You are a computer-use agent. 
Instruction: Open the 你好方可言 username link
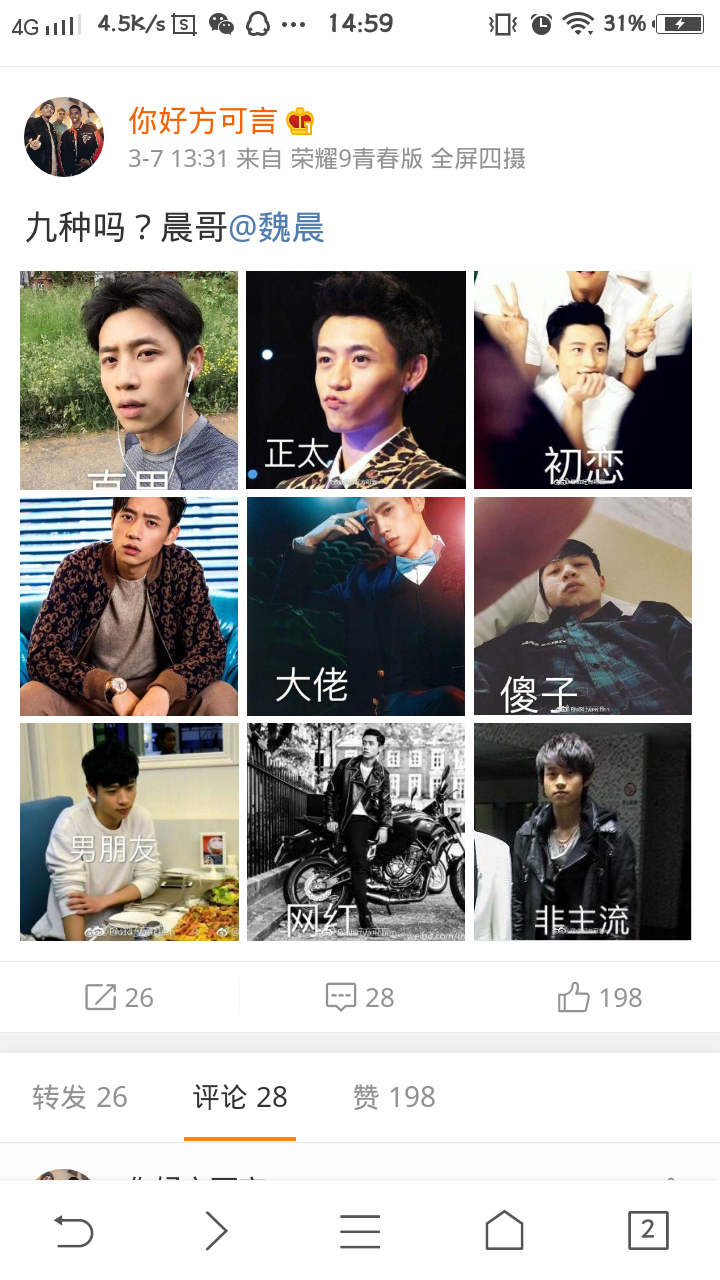[x=203, y=121]
